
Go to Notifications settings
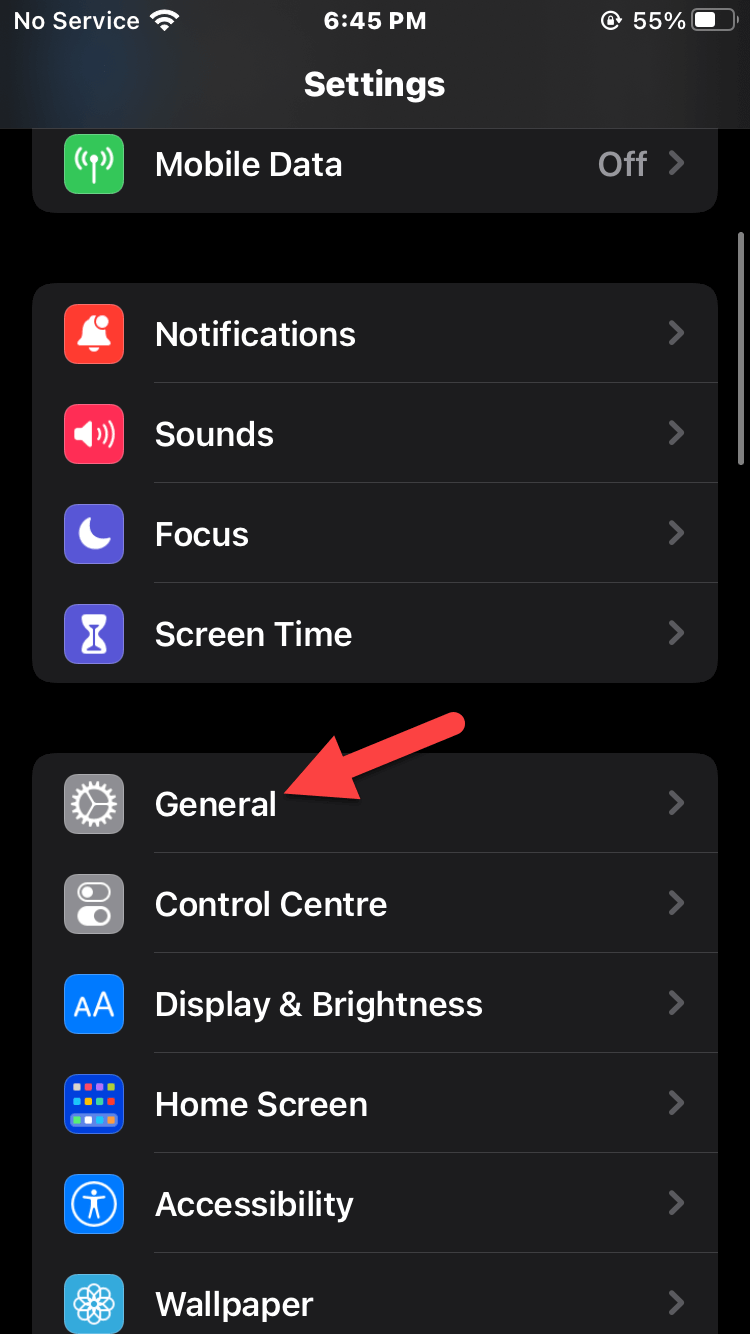point(375,334)
